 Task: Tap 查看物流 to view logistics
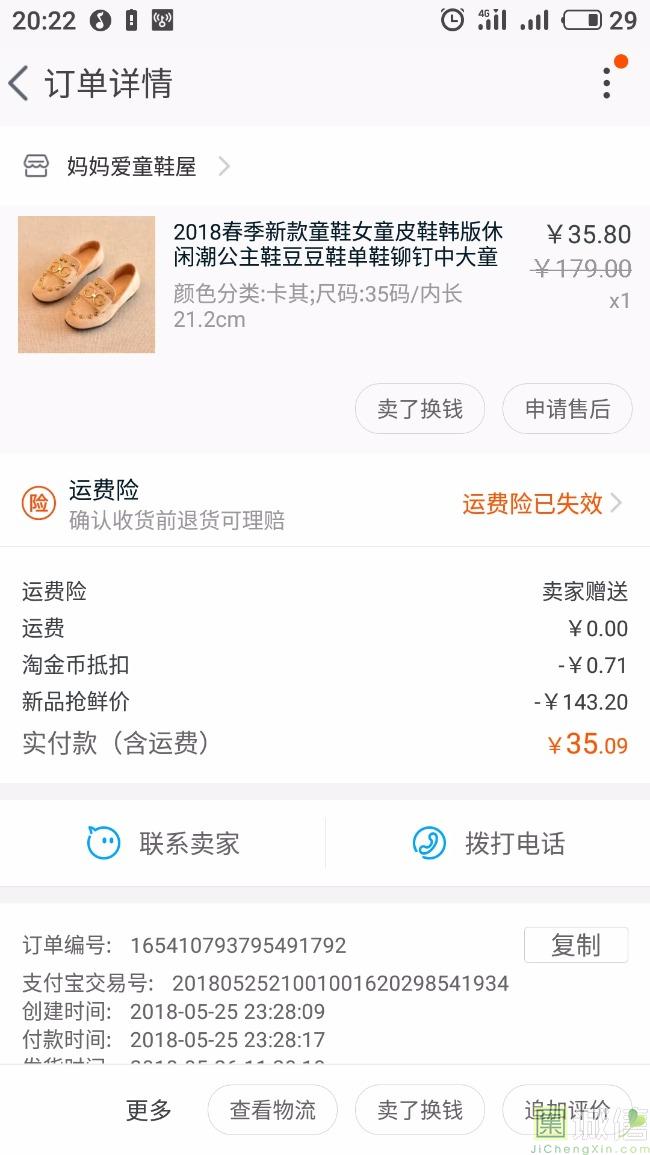point(272,1110)
